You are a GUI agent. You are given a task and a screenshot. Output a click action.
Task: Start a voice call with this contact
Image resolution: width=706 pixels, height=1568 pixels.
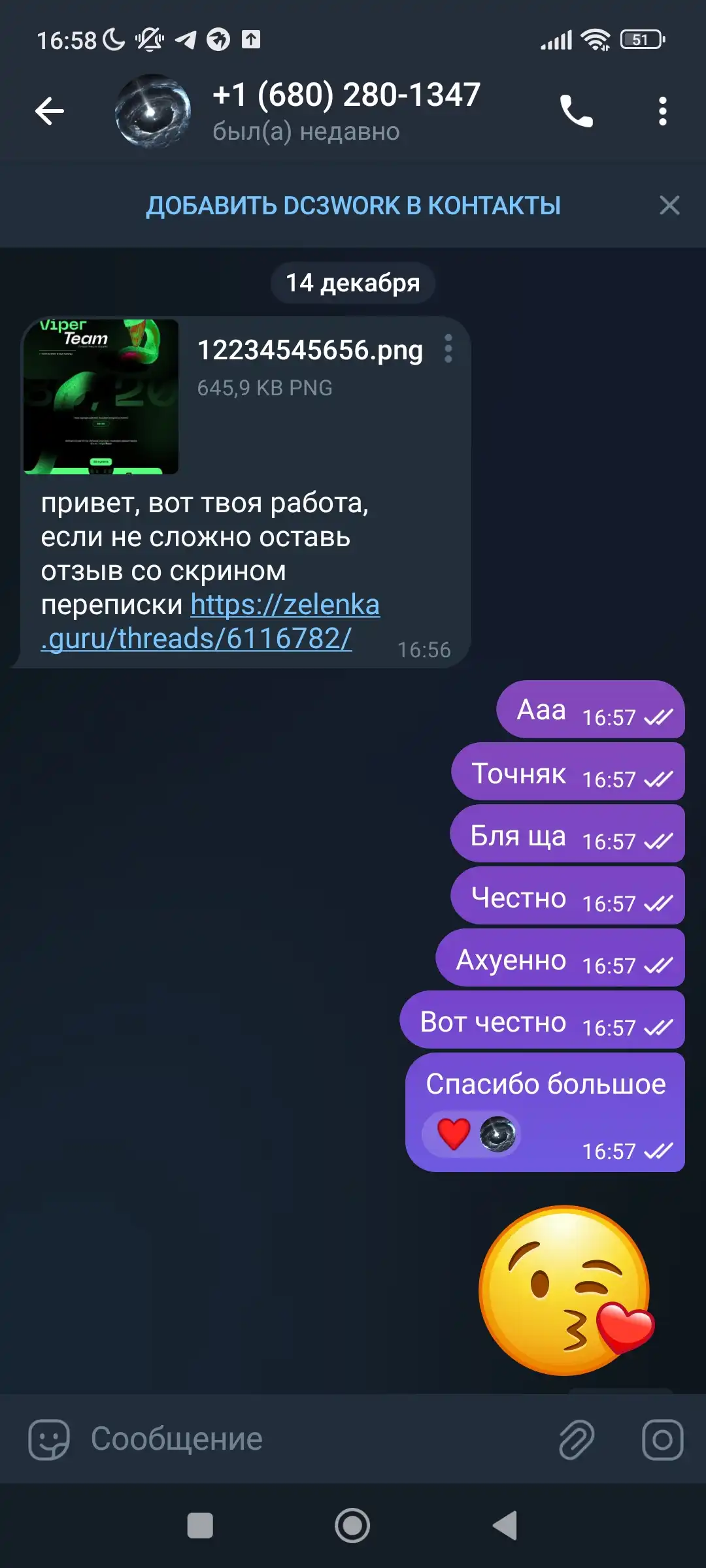point(577,111)
